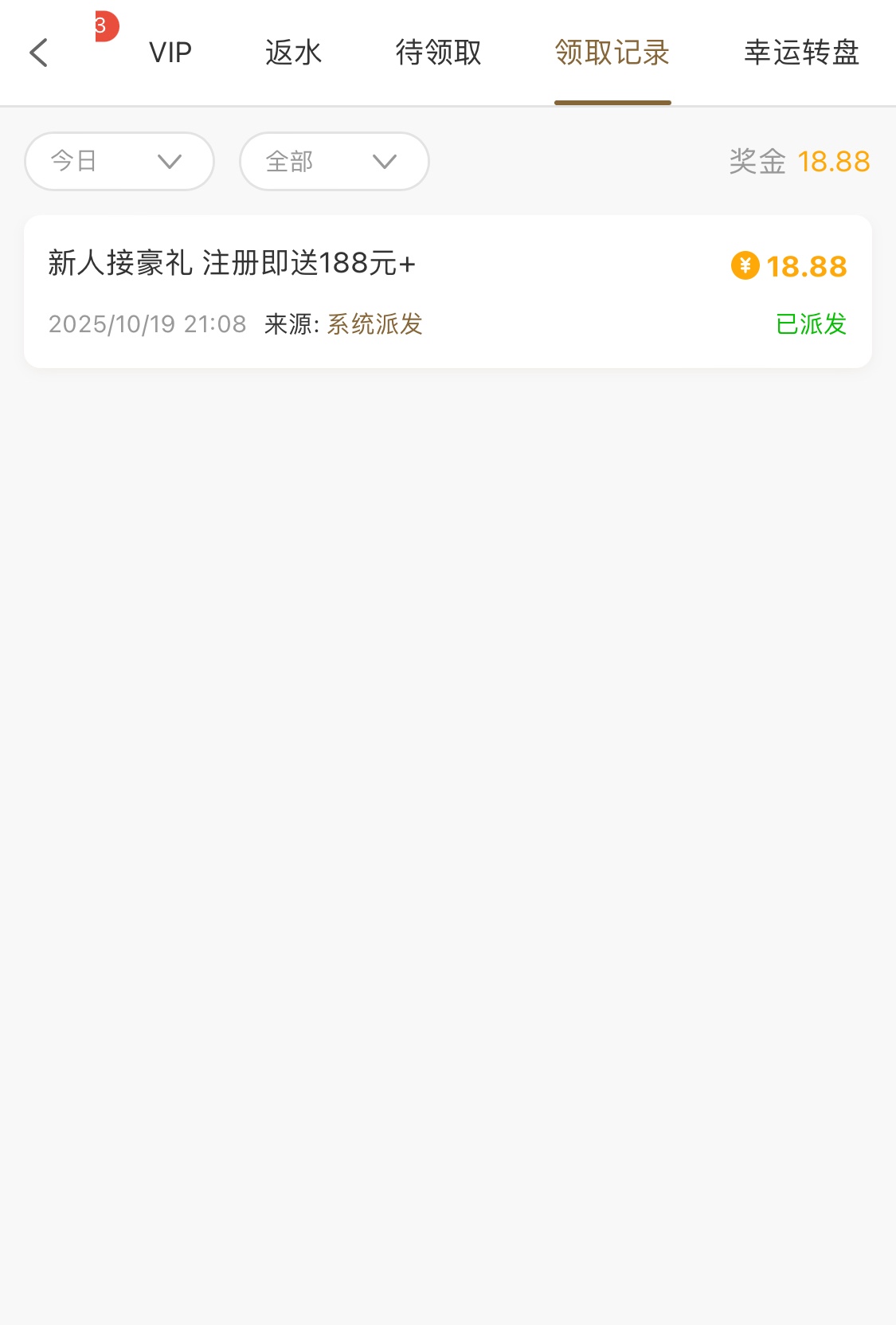Open the 返水 tab

(293, 53)
